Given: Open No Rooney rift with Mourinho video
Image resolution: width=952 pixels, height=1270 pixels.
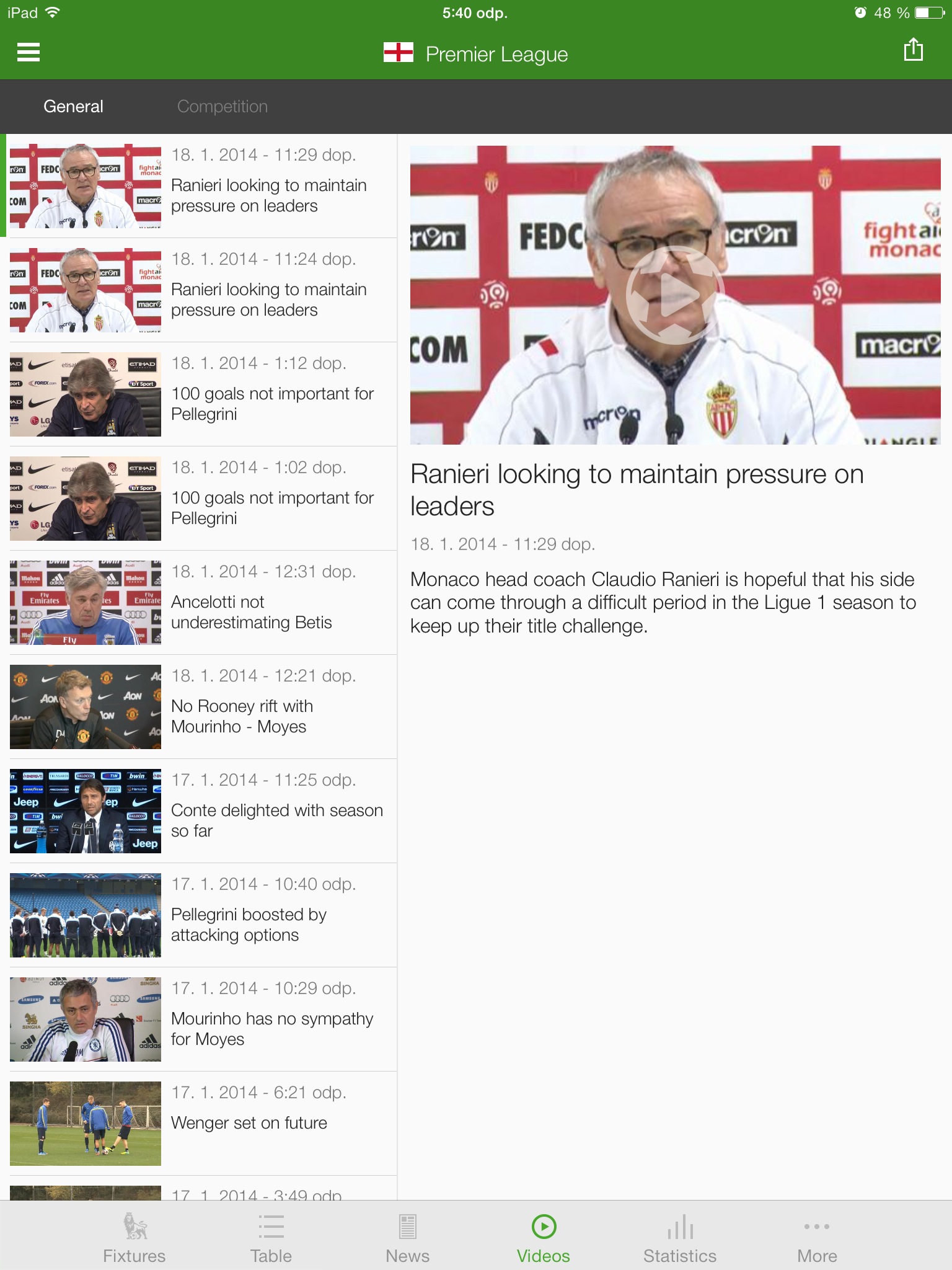Looking at the screenshot, I should (x=203, y=707).
